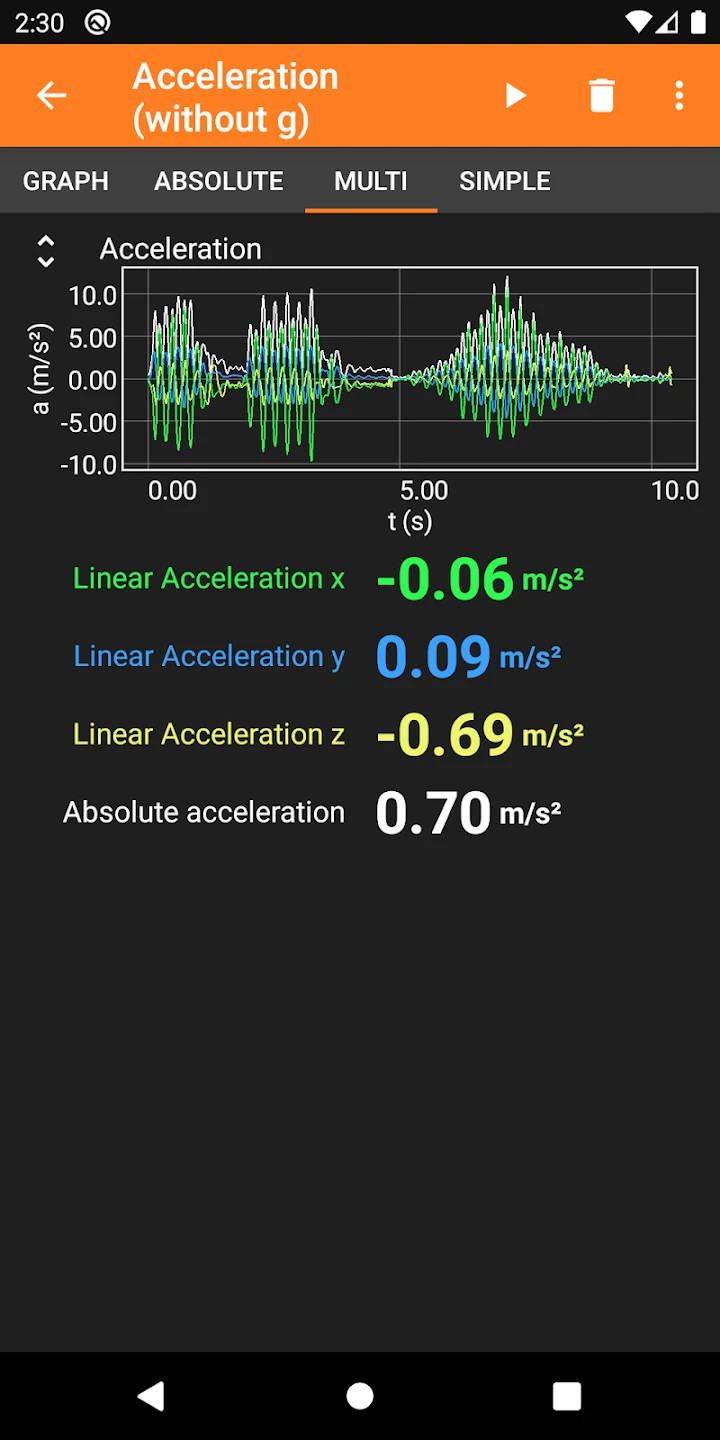The width and height of the screenshot is (720, 1440).
Task: Select the MULTI tab
Action: tap(371, 181)
